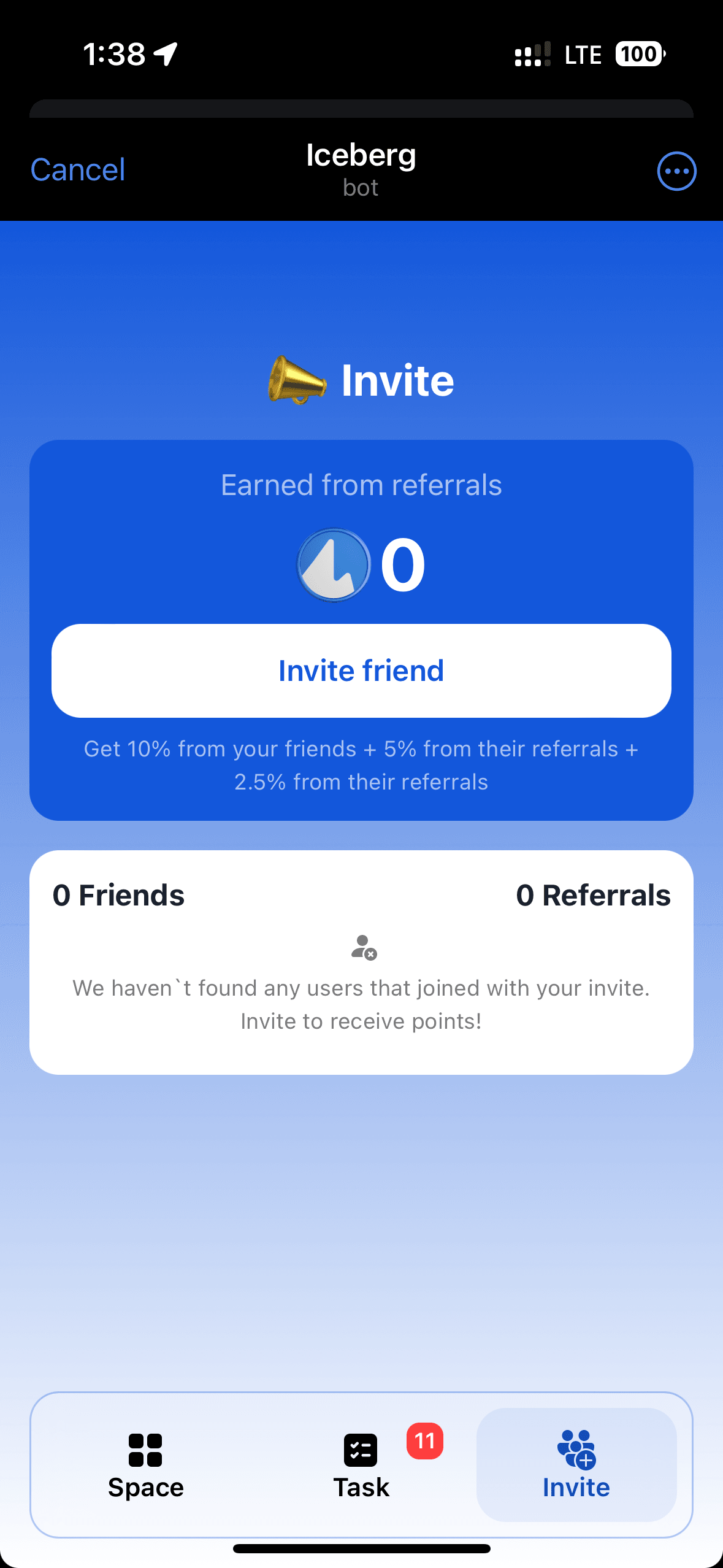The image size is (723, 1568).
Task: Tap the Invite friend button
Action: [361, 671]
